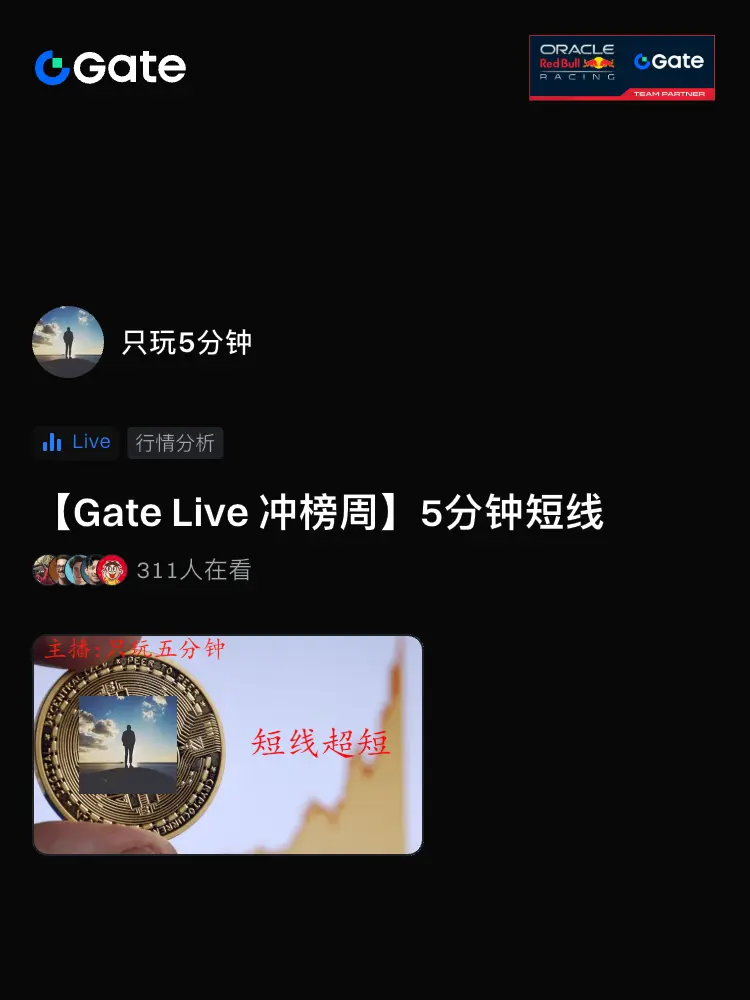Viewport: 750px width, 1000px height.
Task: Expand the viewer list via 311人在看
Action: click(194, 569)
